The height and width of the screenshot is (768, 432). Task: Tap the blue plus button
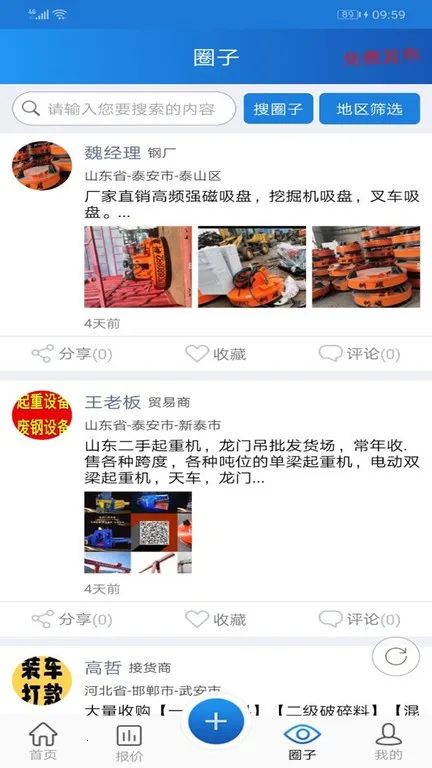pos(216,721)
